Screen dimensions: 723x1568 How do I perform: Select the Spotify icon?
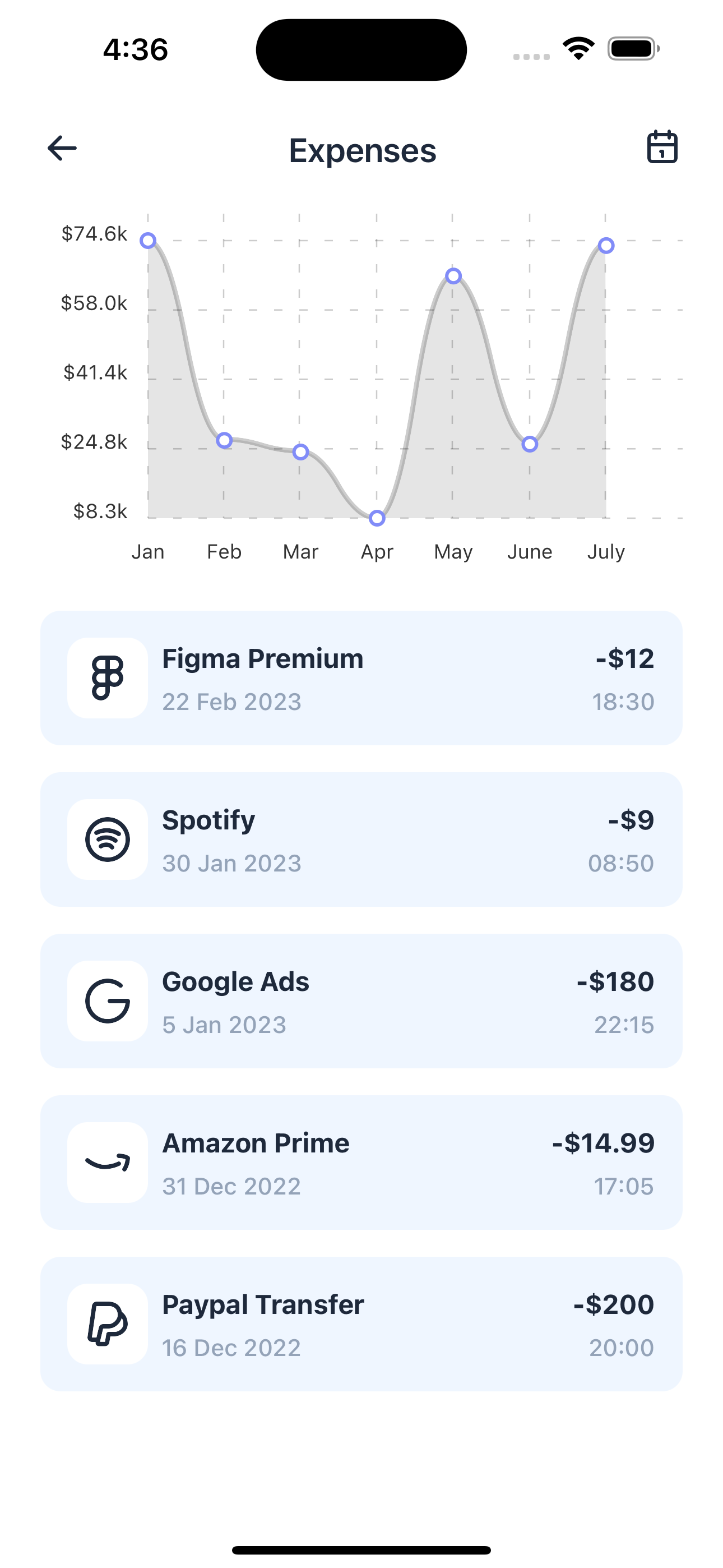(x=106, y=839)
